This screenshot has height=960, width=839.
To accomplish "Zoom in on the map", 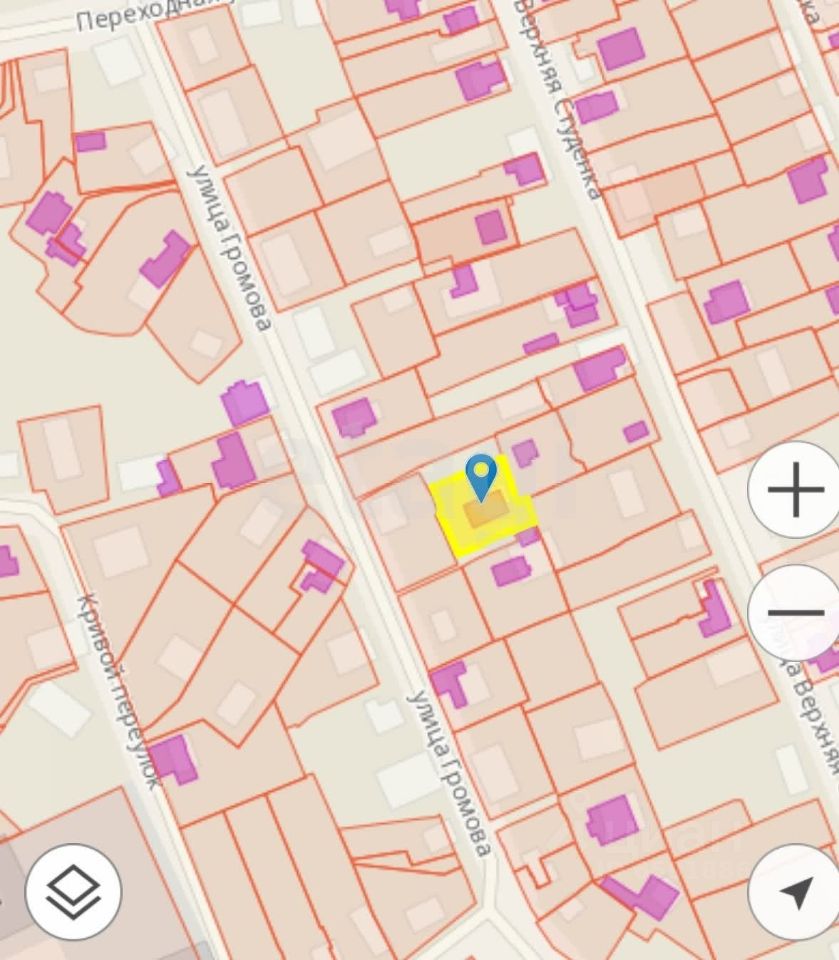I will point(796,491).
